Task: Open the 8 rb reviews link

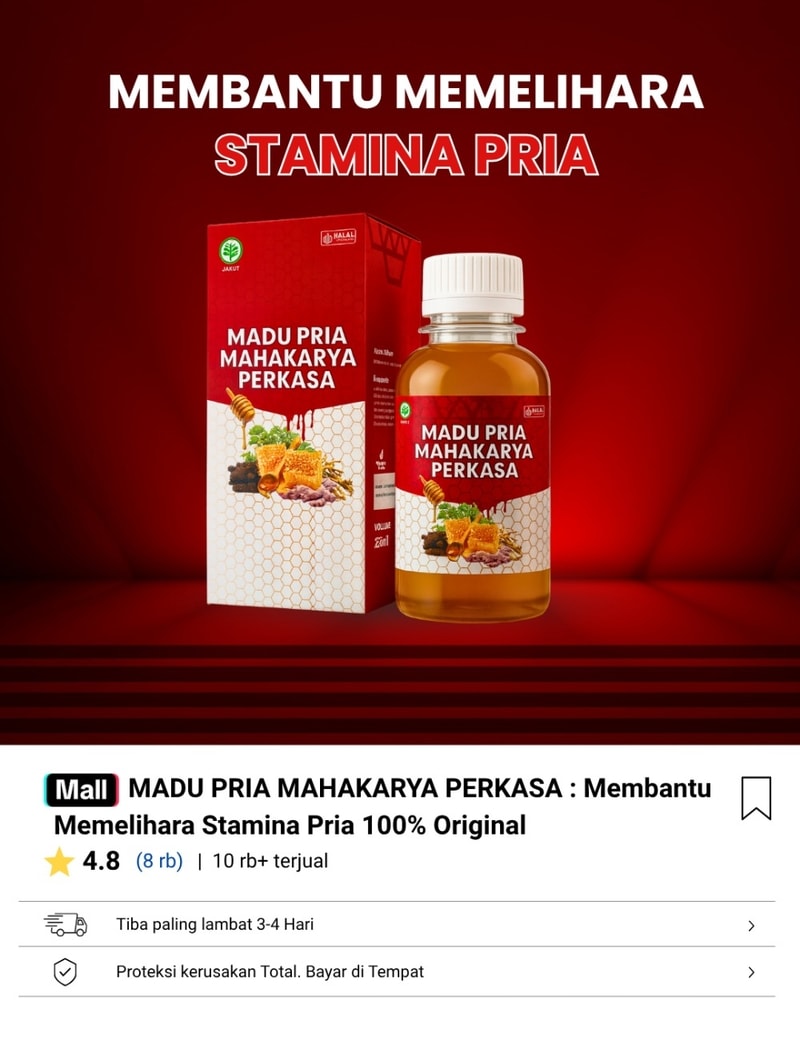Action: (x=159, y=861)
